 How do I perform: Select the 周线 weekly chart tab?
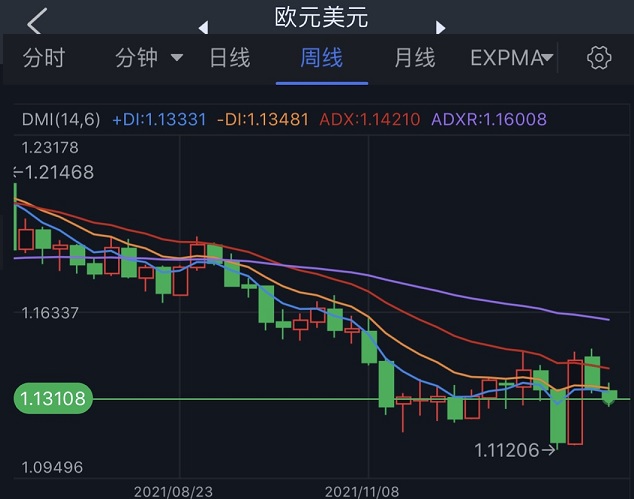pyautogui.click(x=321, y=58)
